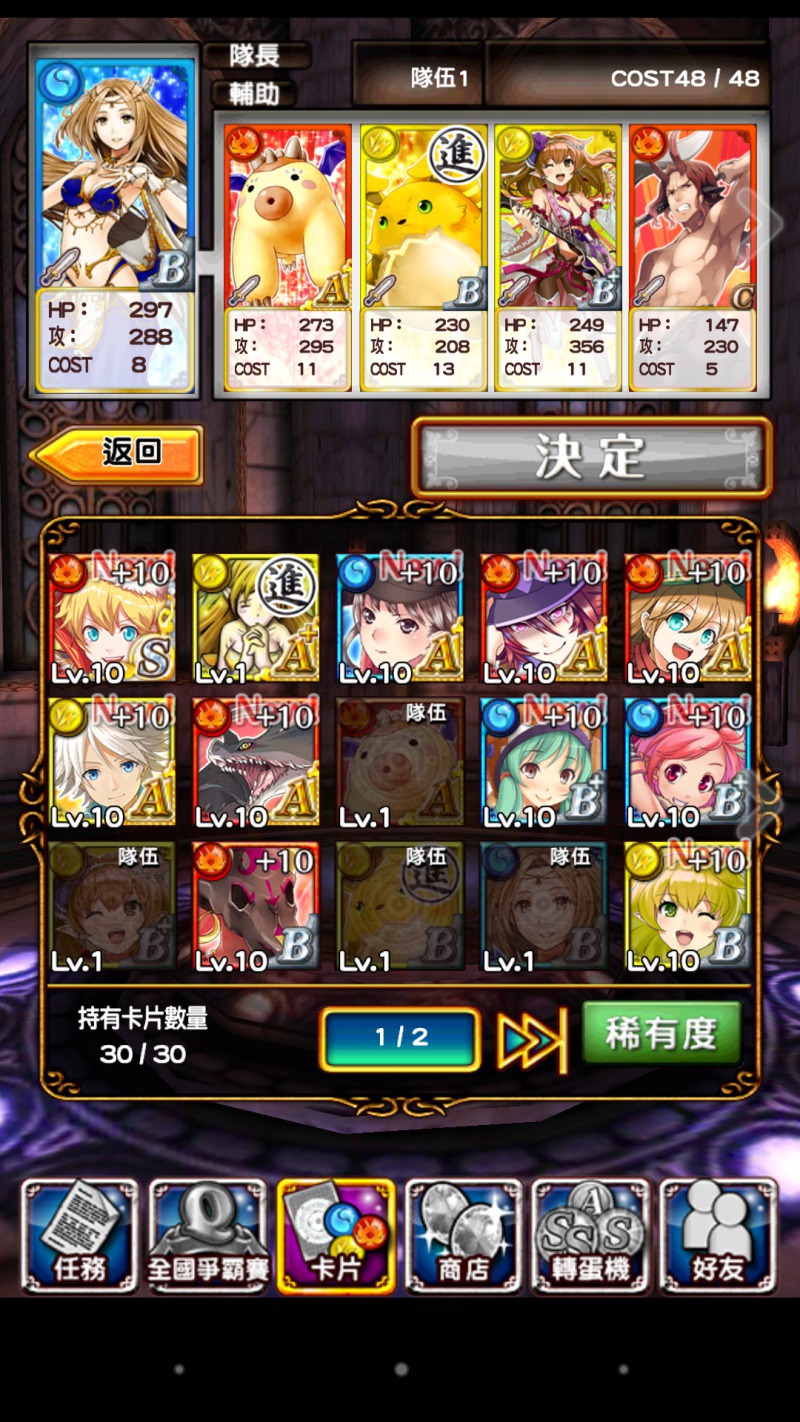800x1422 pixels.
Task: Pick the 進 marked A+ Lv.1 card
Action: (256, 618)
